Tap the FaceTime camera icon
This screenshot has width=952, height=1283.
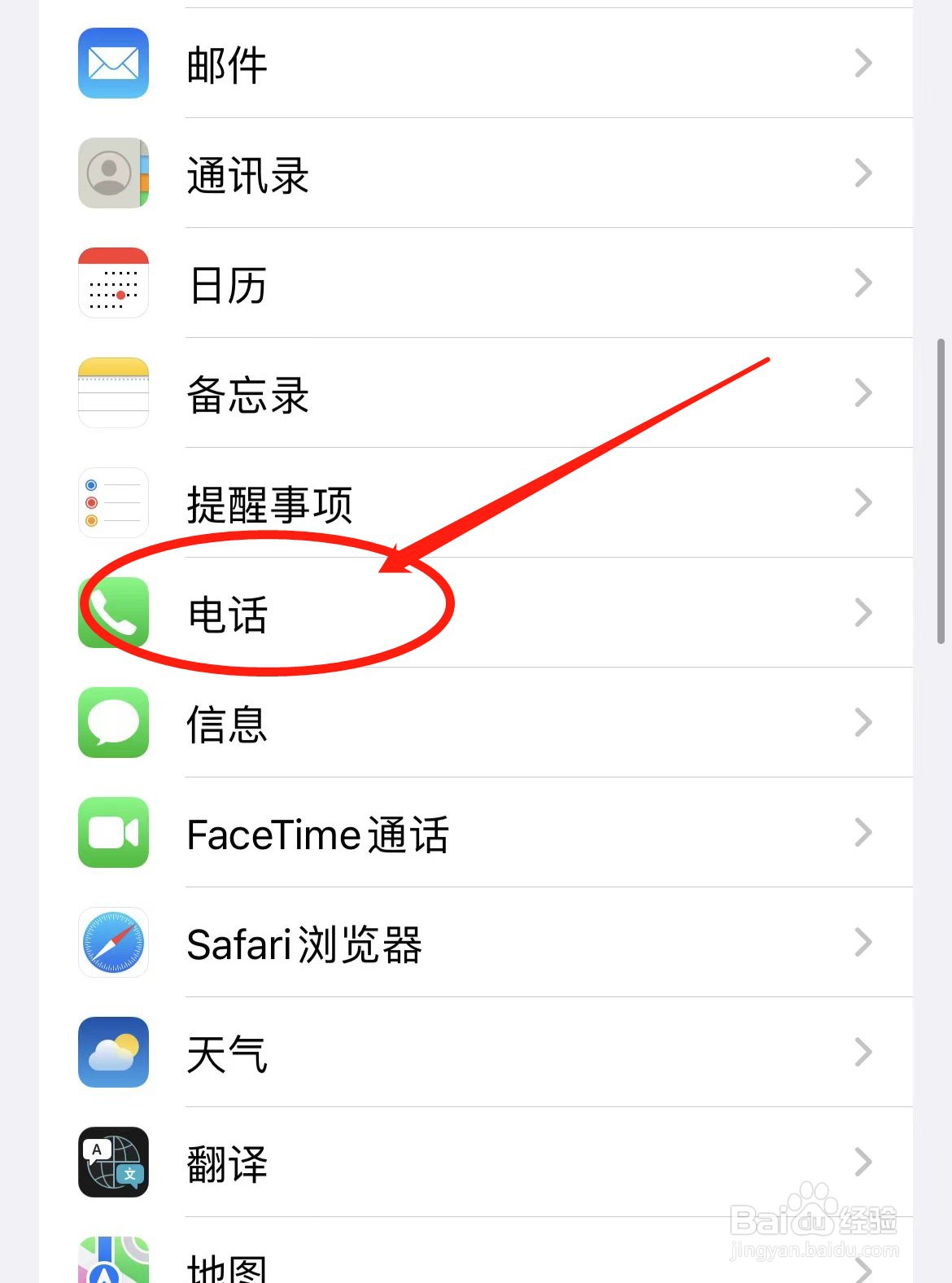[113, 834]
